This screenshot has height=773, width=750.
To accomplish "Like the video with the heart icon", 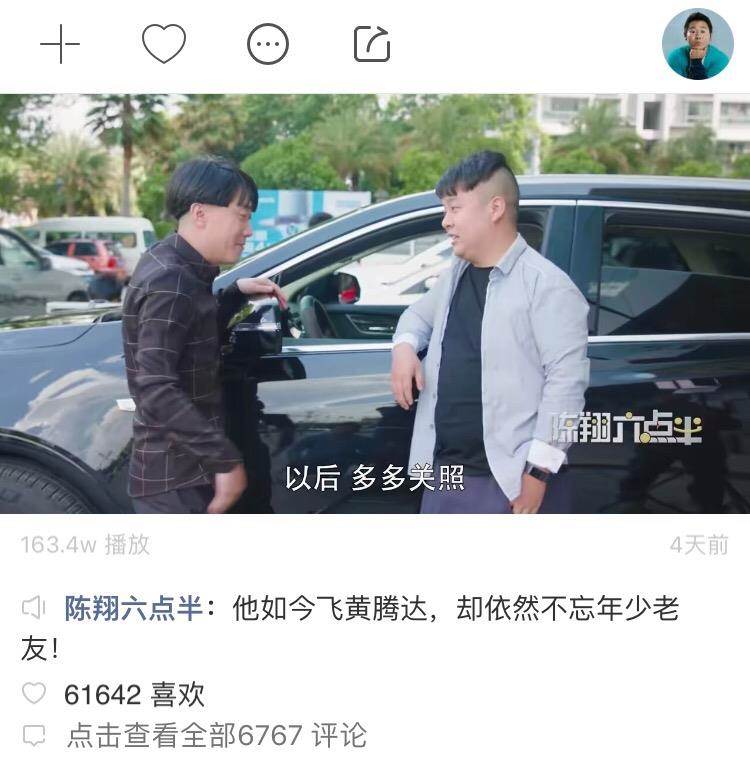I will point(164,45).
